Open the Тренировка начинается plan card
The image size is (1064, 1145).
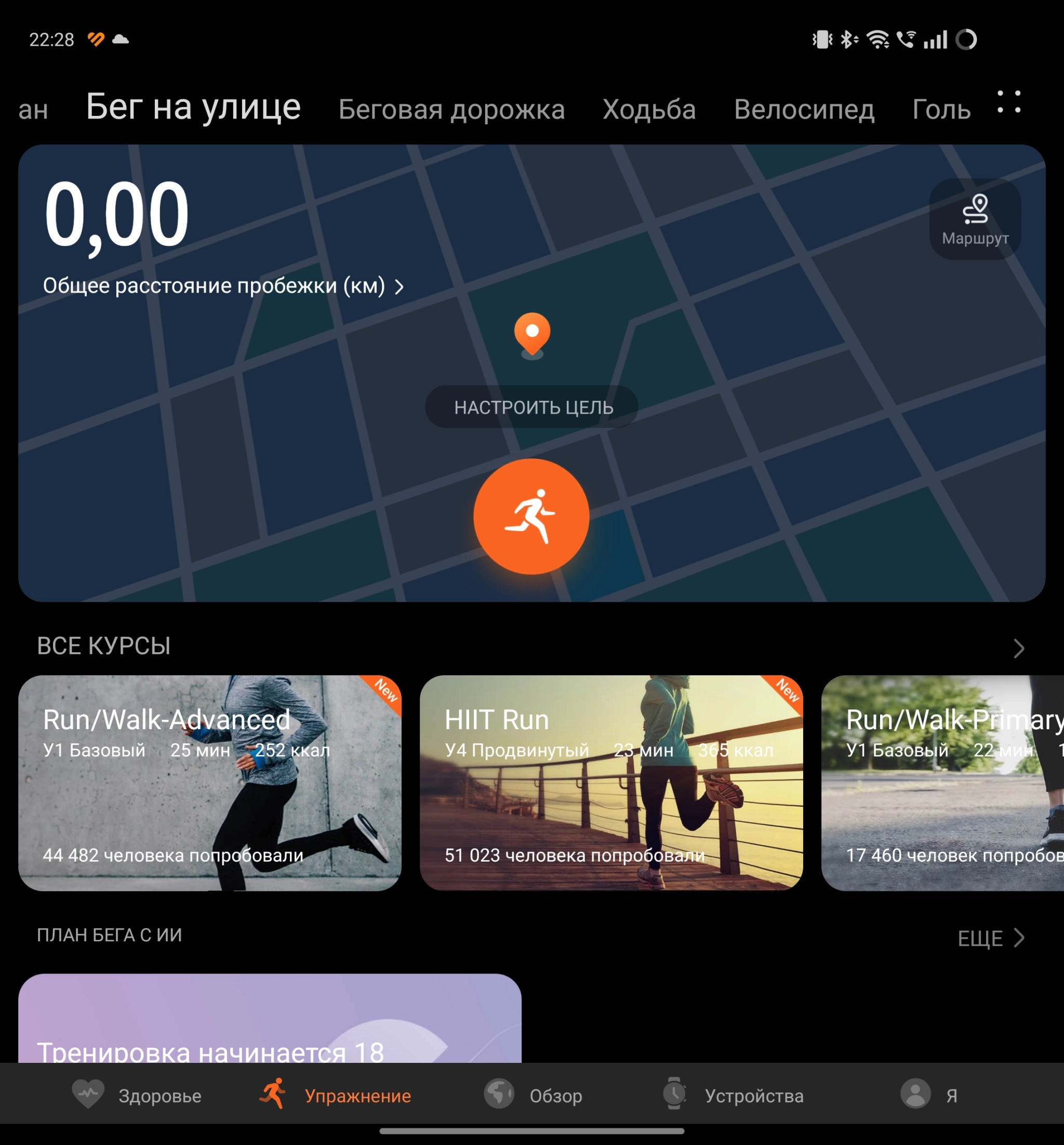tap(270, 1019)
